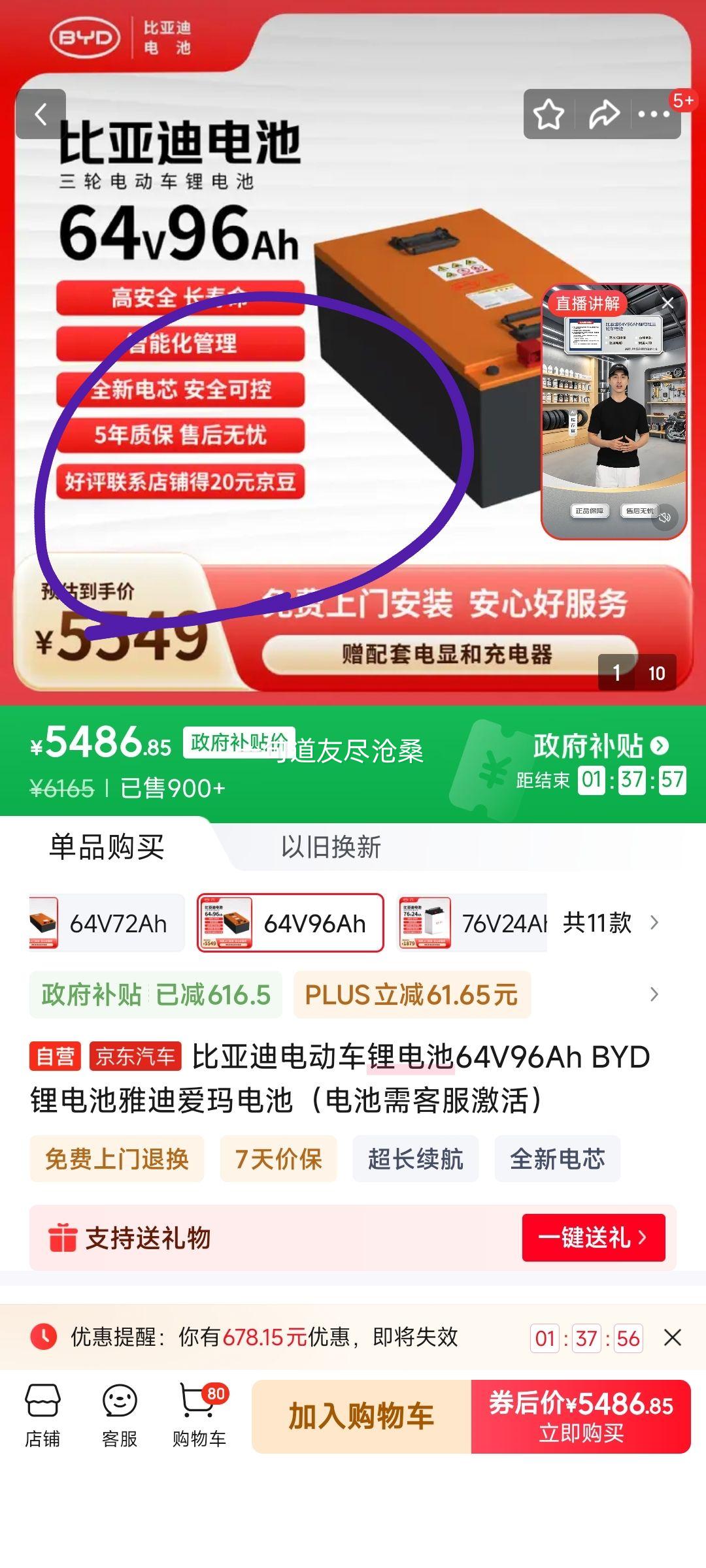The width and height of the screenshot is (706, 1568).
Task: Buy now at 券后价 ¥5486.85
Action: coord(580,1416)
